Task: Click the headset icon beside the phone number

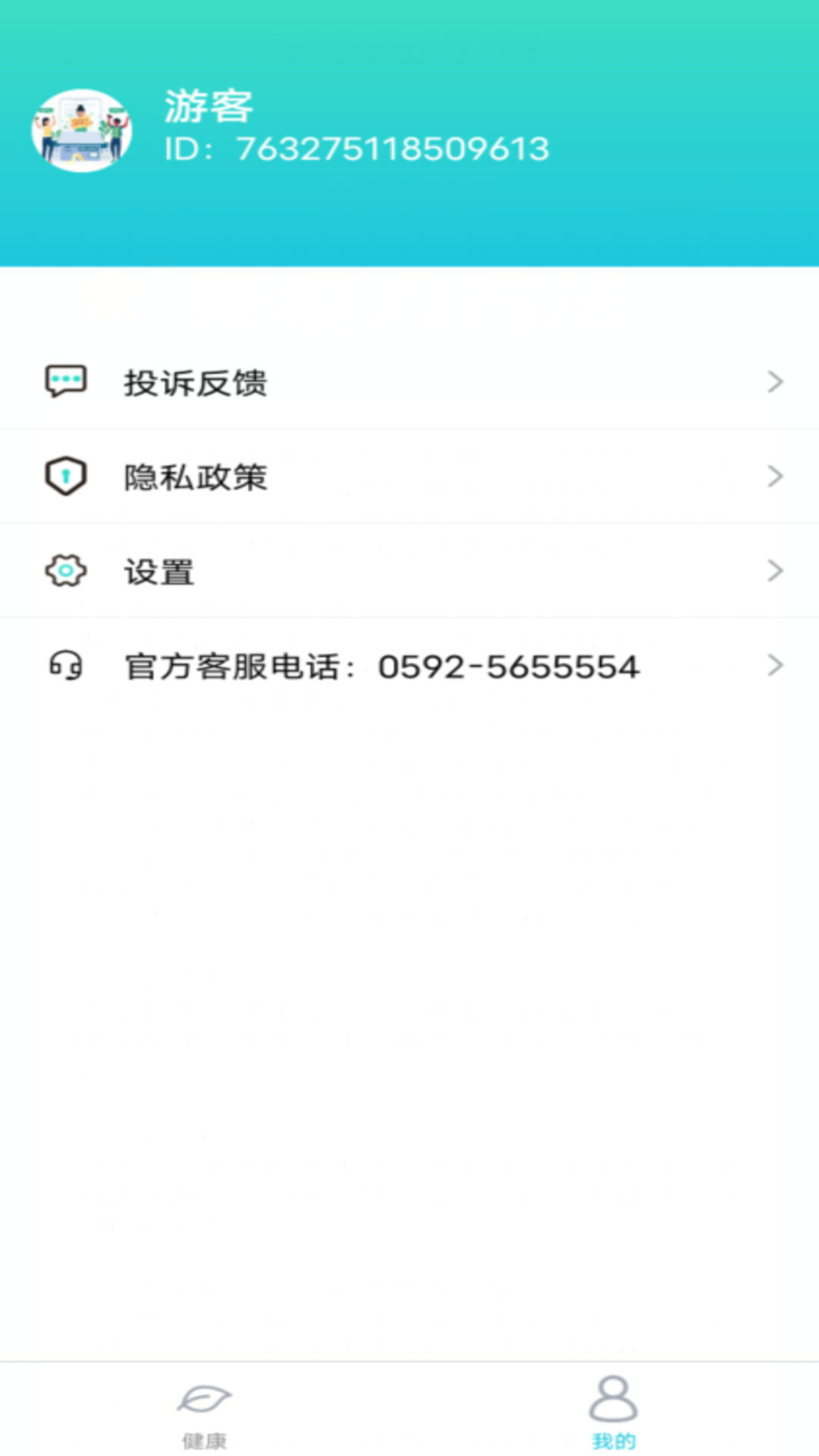Action: coord(67,666)
